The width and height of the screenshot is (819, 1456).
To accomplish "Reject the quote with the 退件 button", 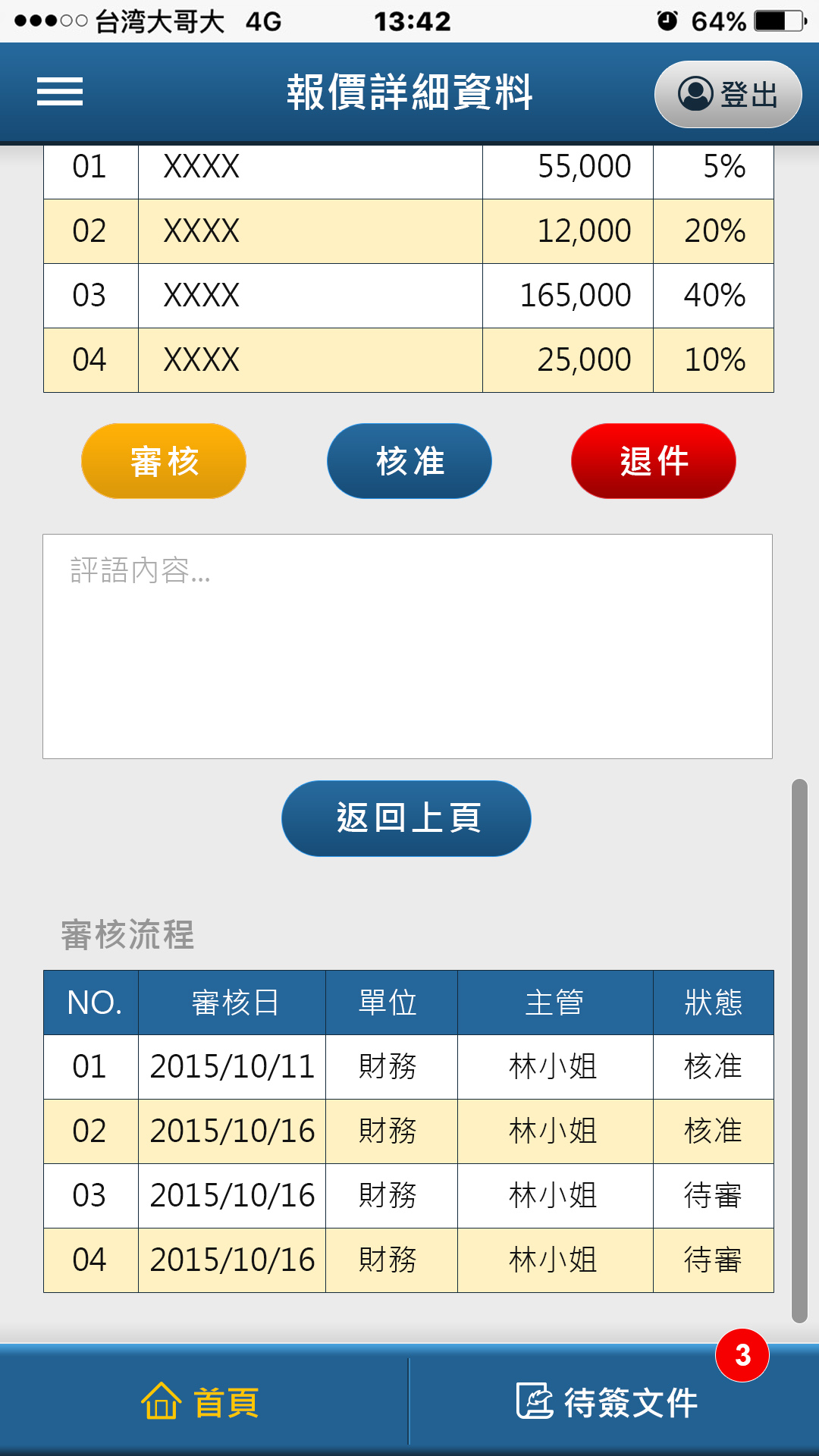I will (653, 461).
